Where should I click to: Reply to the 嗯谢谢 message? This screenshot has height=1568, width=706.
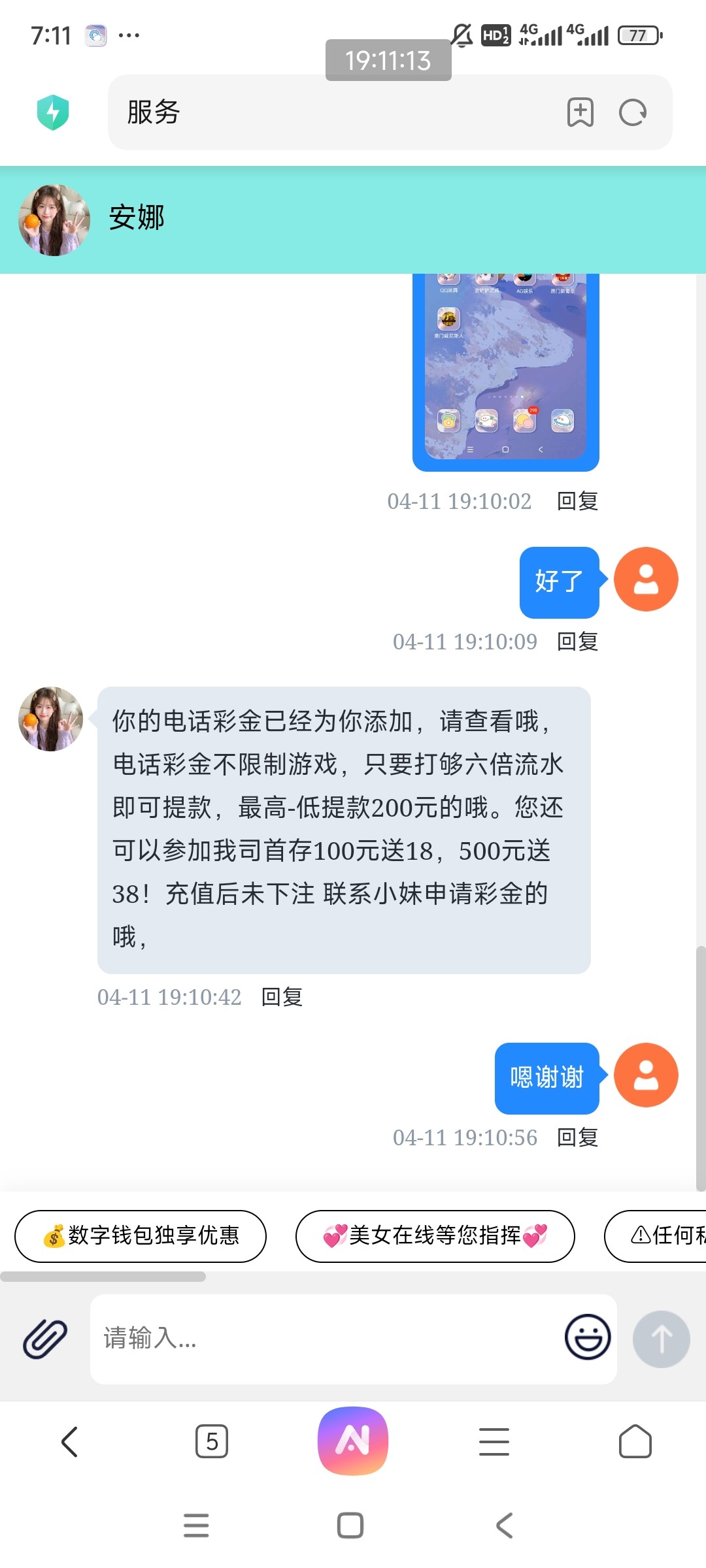click(x=577, y=1137)
